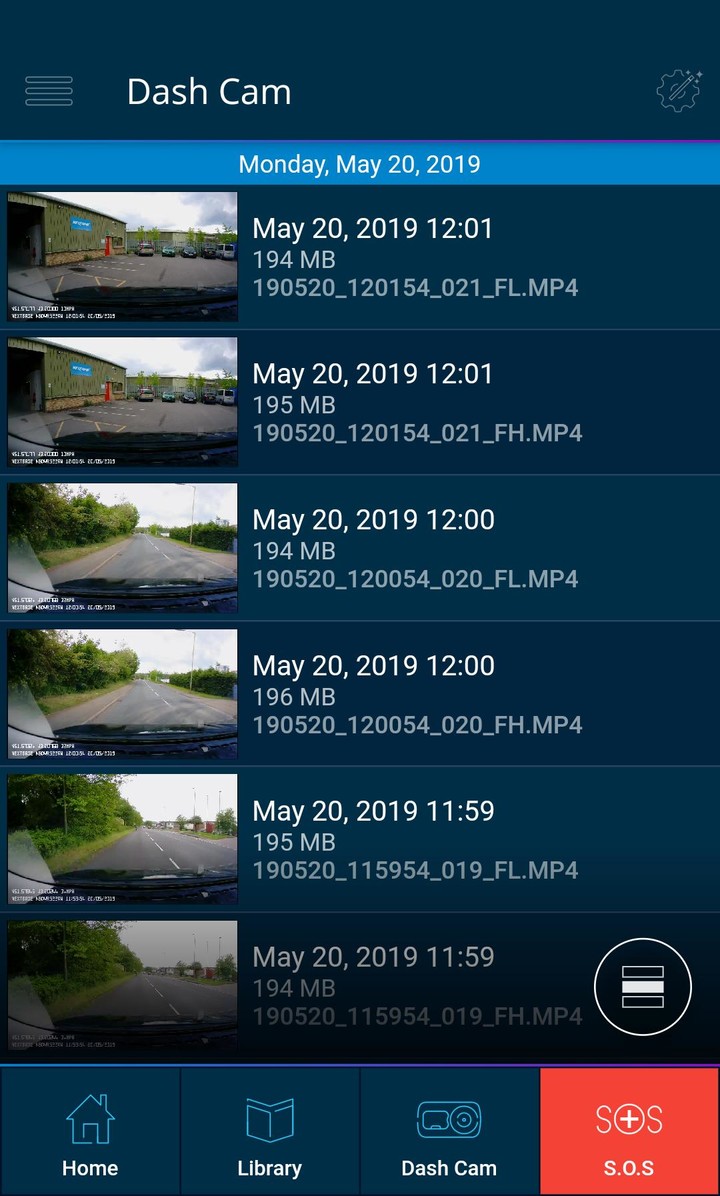Select the topmost parking lot video thumbnail
The height and width of the screenshot is (1196, 720).
[x=122, y=258]
